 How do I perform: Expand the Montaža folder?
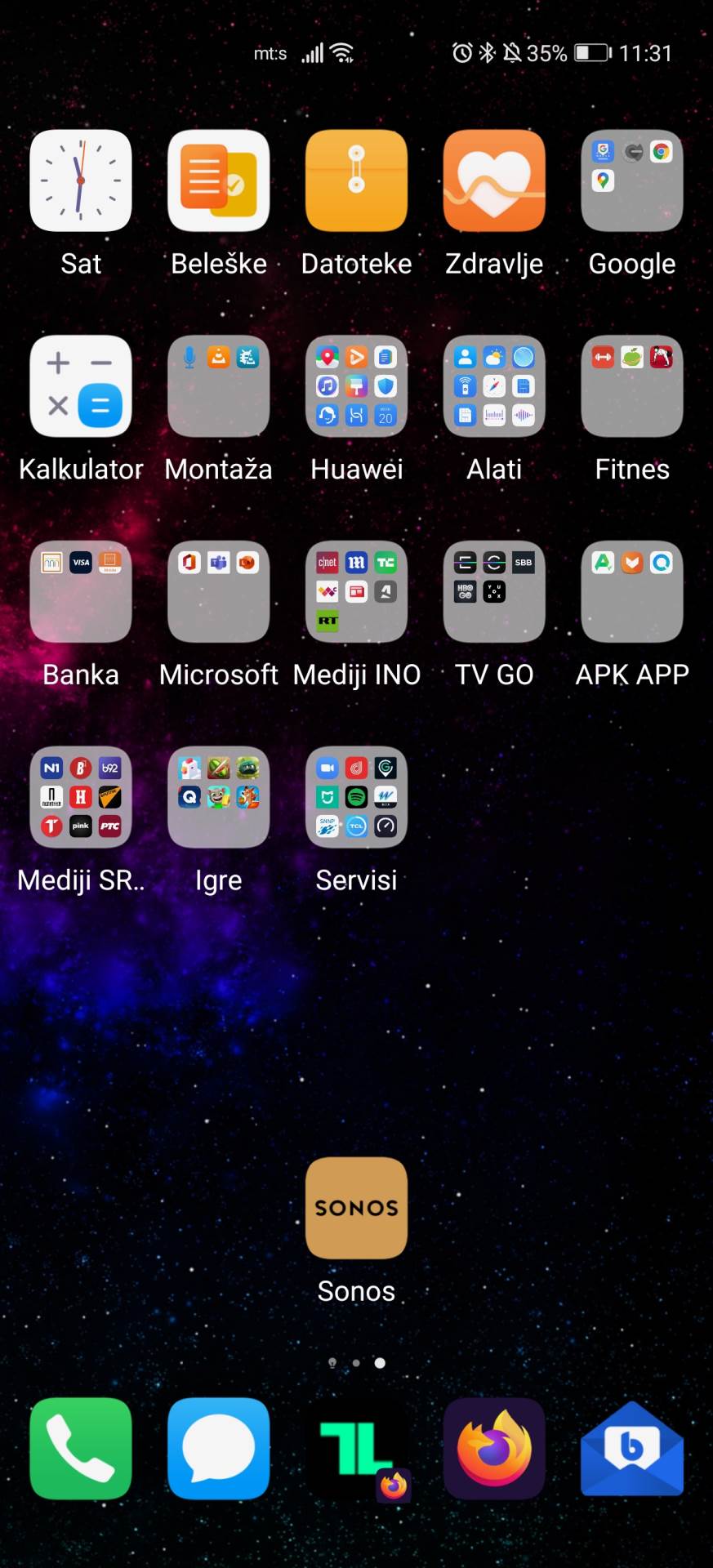(218, 386)
